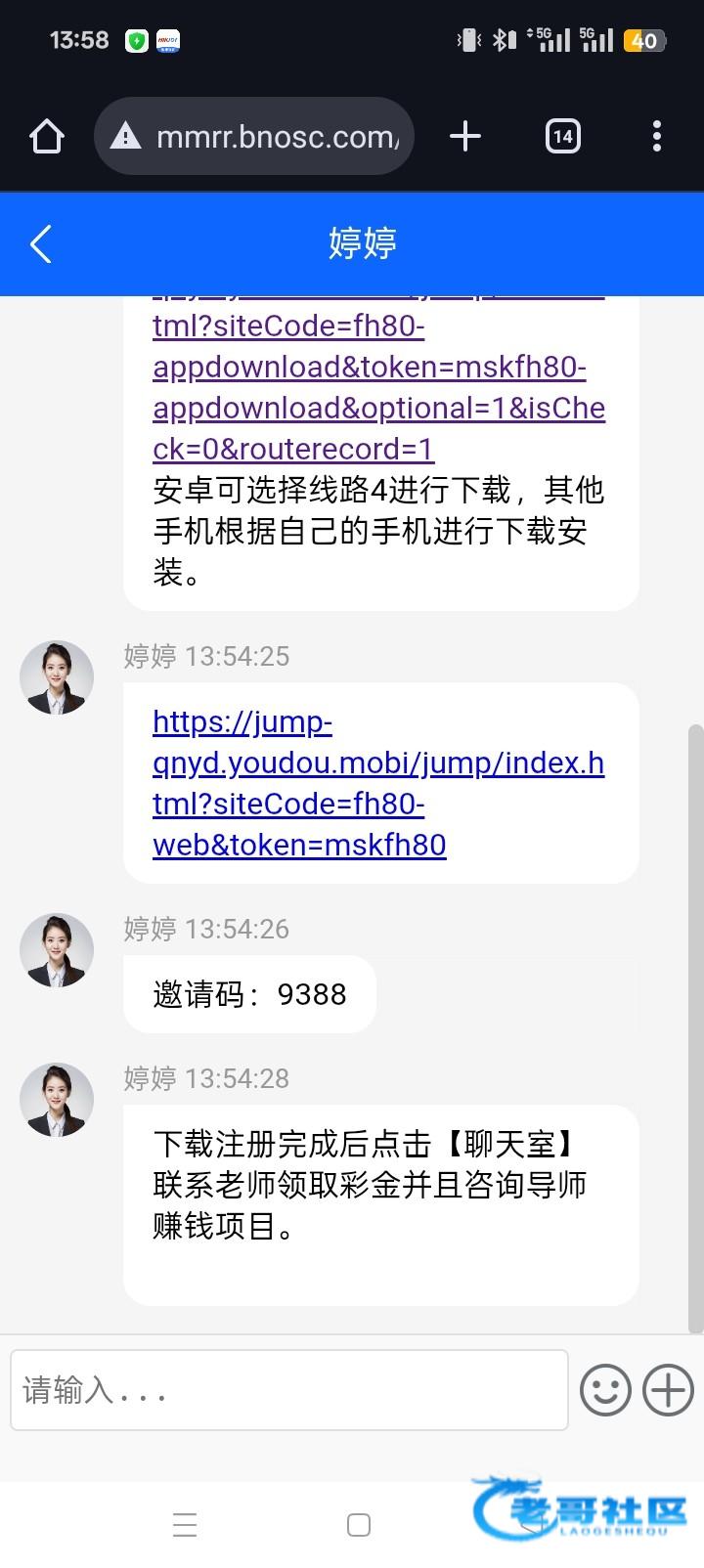Tap the system home button
The height and width of the screenshot is (1568, 704).
tap(359, 1525)
